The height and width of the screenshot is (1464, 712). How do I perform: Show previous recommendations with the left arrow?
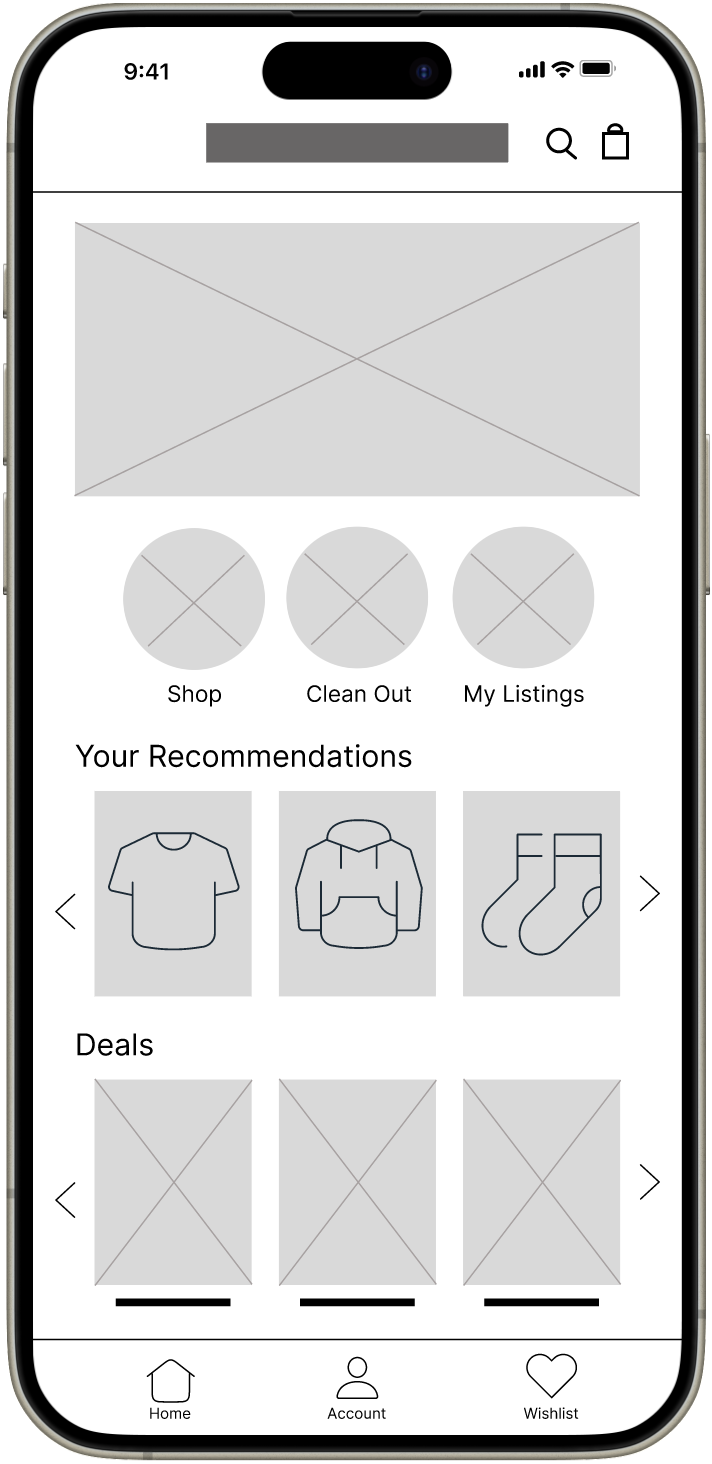(x=66, y=911)
